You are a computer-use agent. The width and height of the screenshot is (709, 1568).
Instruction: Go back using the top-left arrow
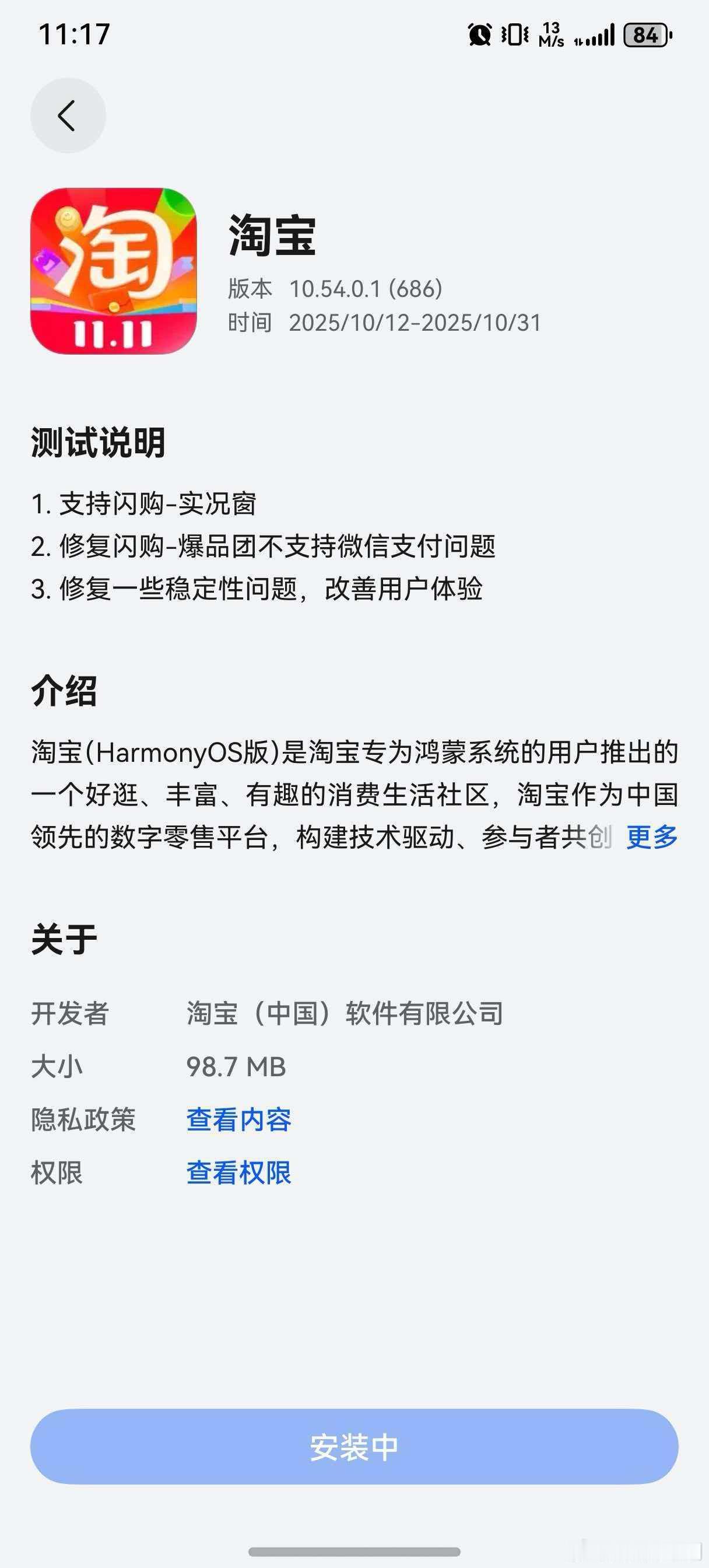68,116
